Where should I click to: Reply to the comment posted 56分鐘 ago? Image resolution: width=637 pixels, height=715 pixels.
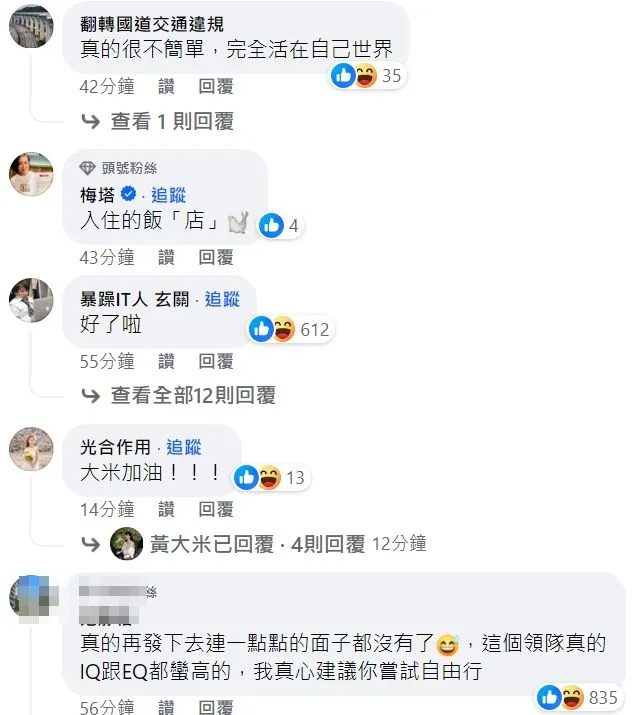216,708
